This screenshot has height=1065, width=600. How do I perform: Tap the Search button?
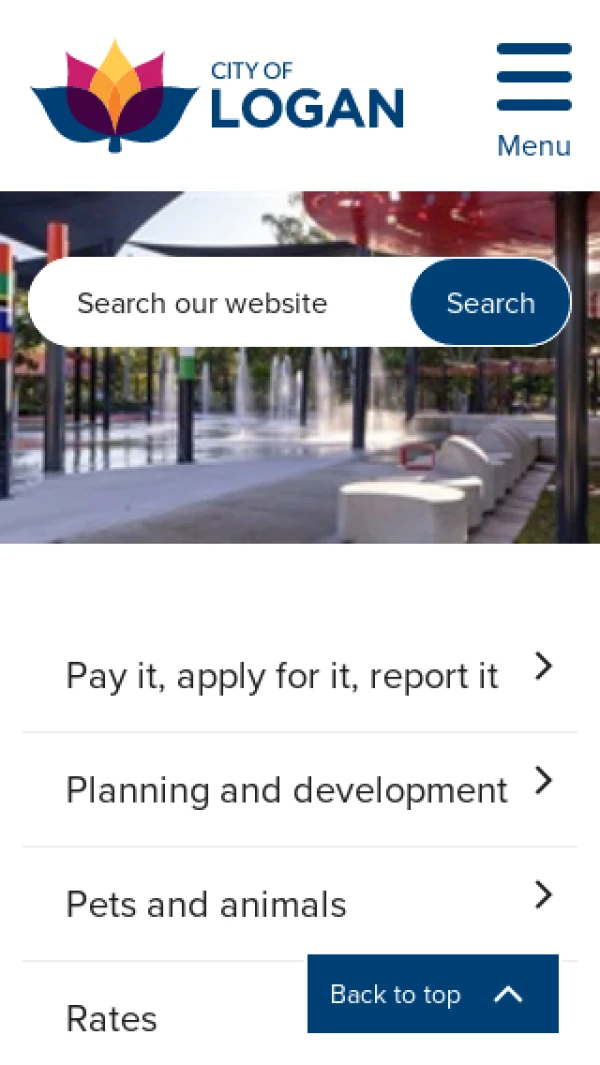[490, 303]
